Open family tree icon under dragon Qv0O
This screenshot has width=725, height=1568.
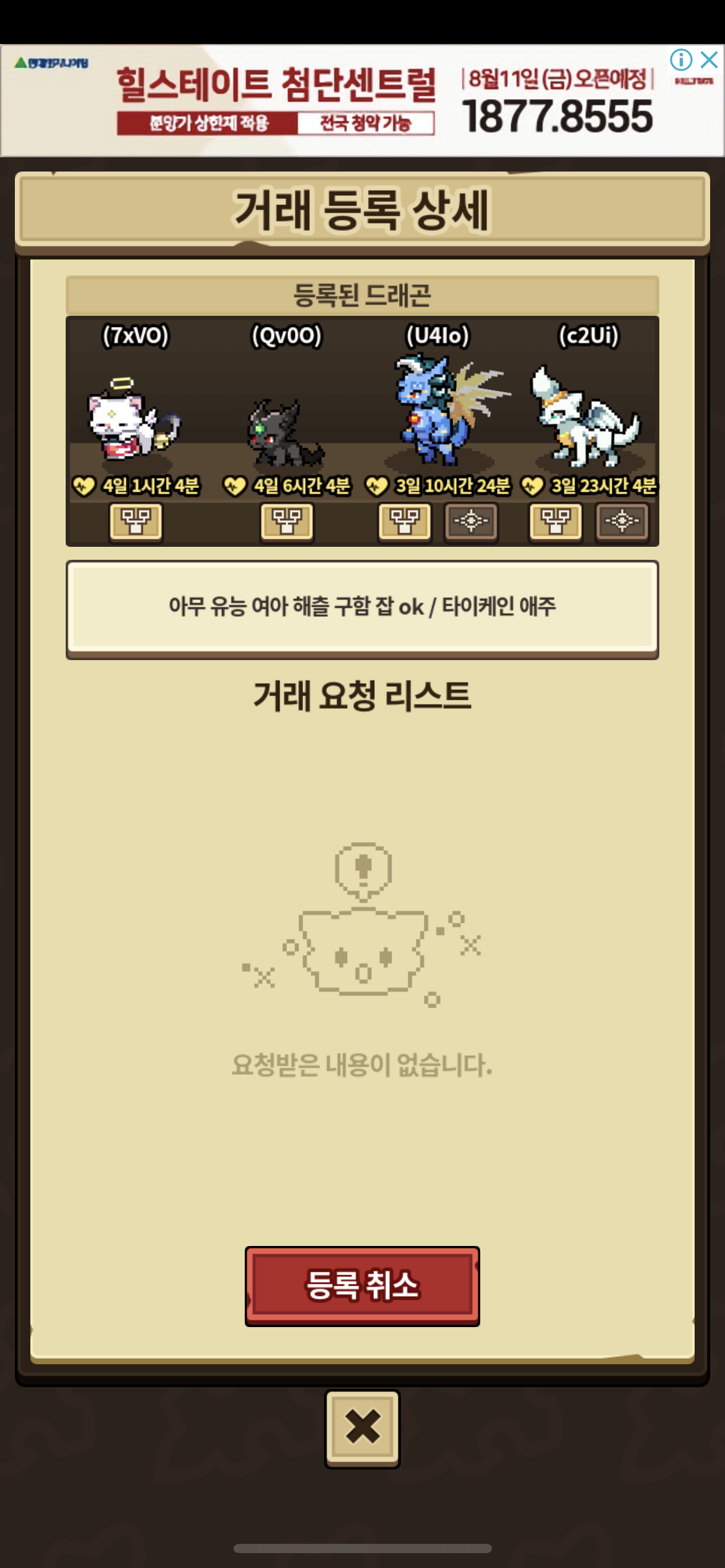(287, 521)
